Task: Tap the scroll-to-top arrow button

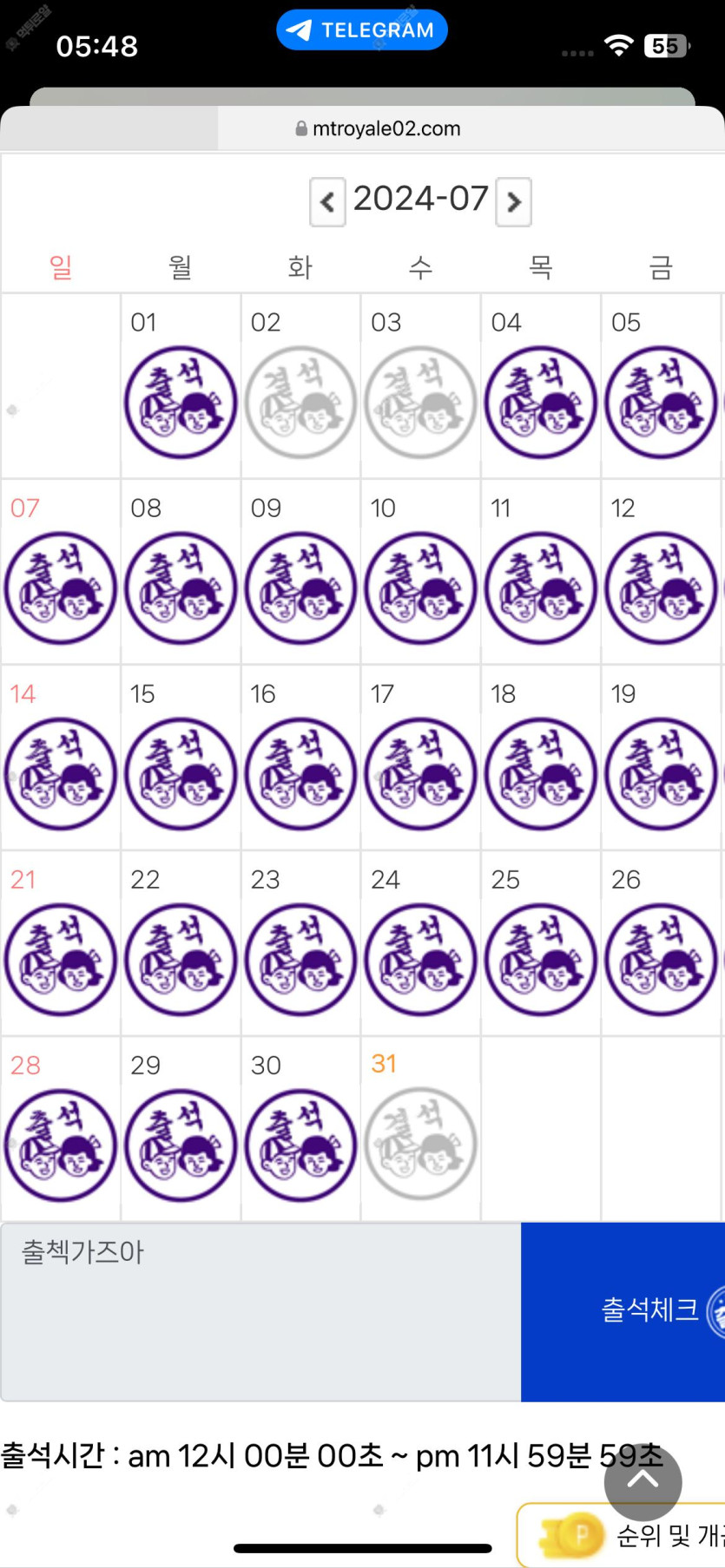Action: 643,1482
